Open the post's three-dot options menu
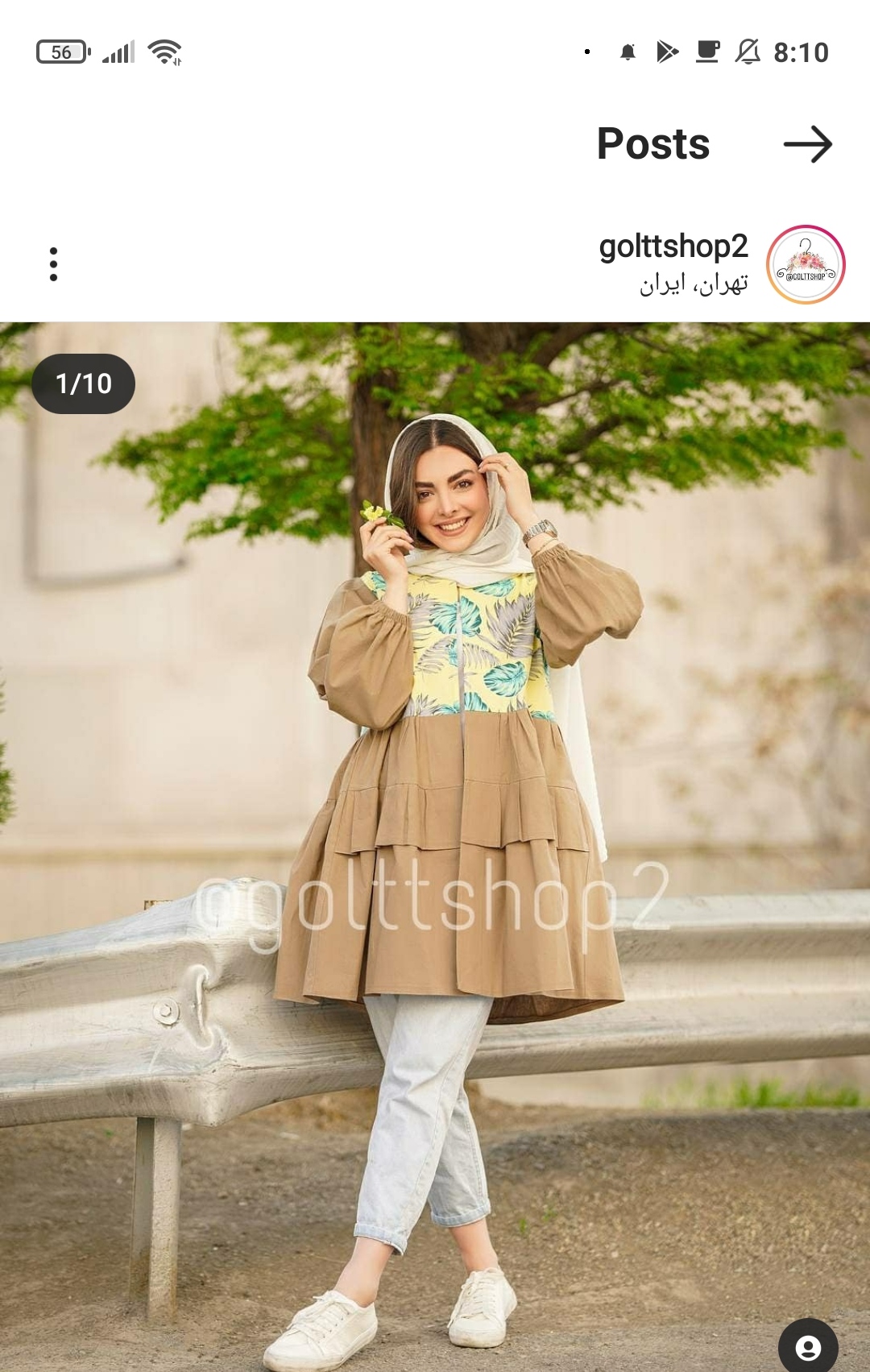Screen dimensions: 870x1372 click(53, 264)
